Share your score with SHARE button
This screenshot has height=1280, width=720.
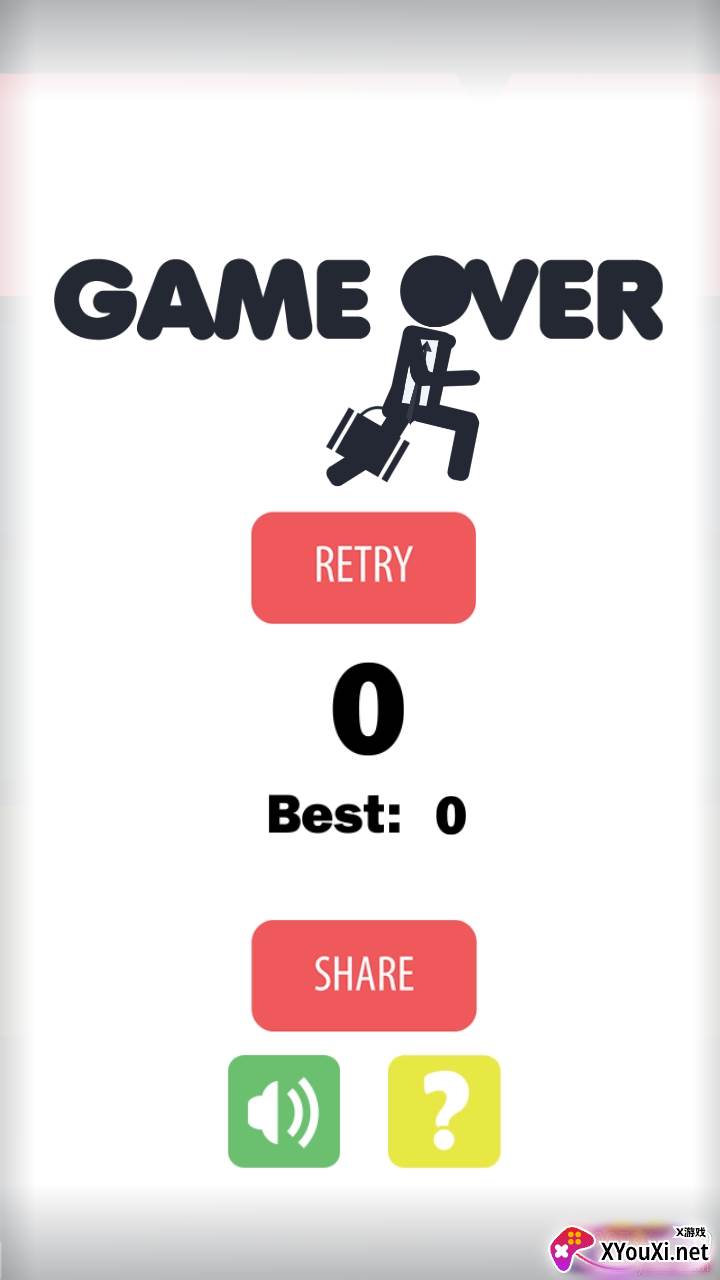point(363,975)
